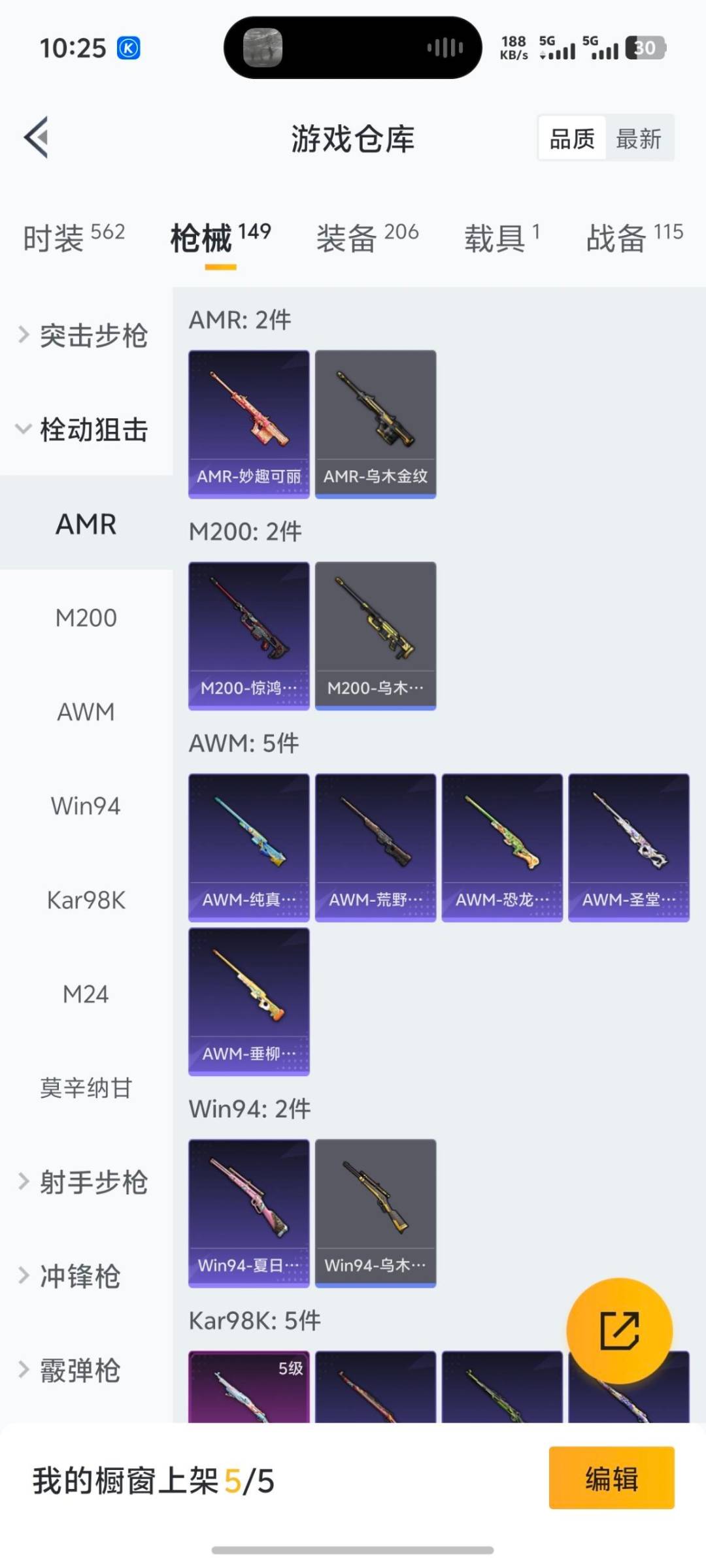Open the AMR-乌木金纹 skin details

click(x=375, y=423)
